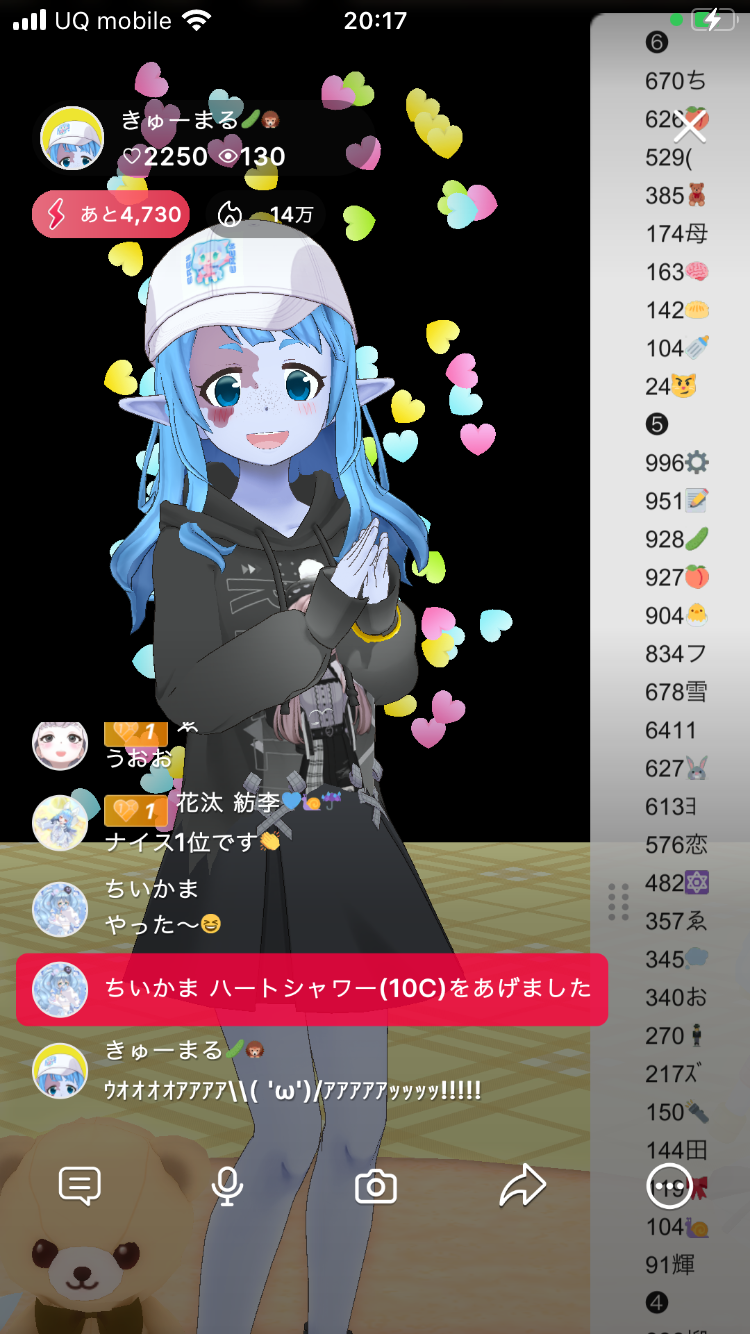The height and width of the screenshot is (1334, 750).
Task: Open the more options menu
Action: pyautogui.click(x=669, y=1186)
